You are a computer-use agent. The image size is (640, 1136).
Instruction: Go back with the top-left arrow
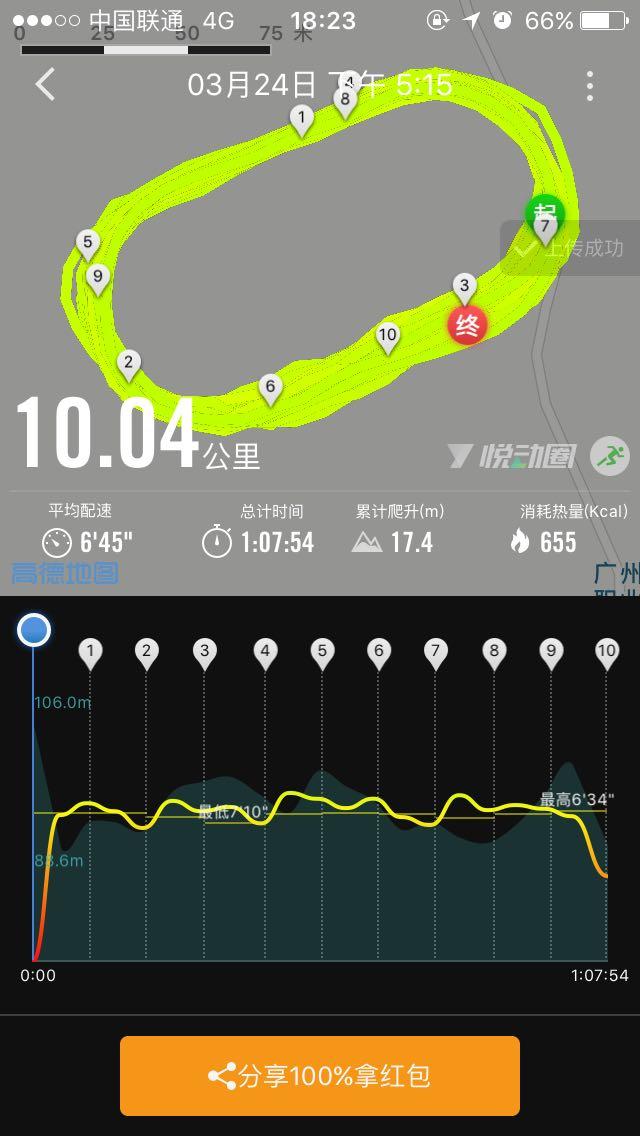pos(45,84)
